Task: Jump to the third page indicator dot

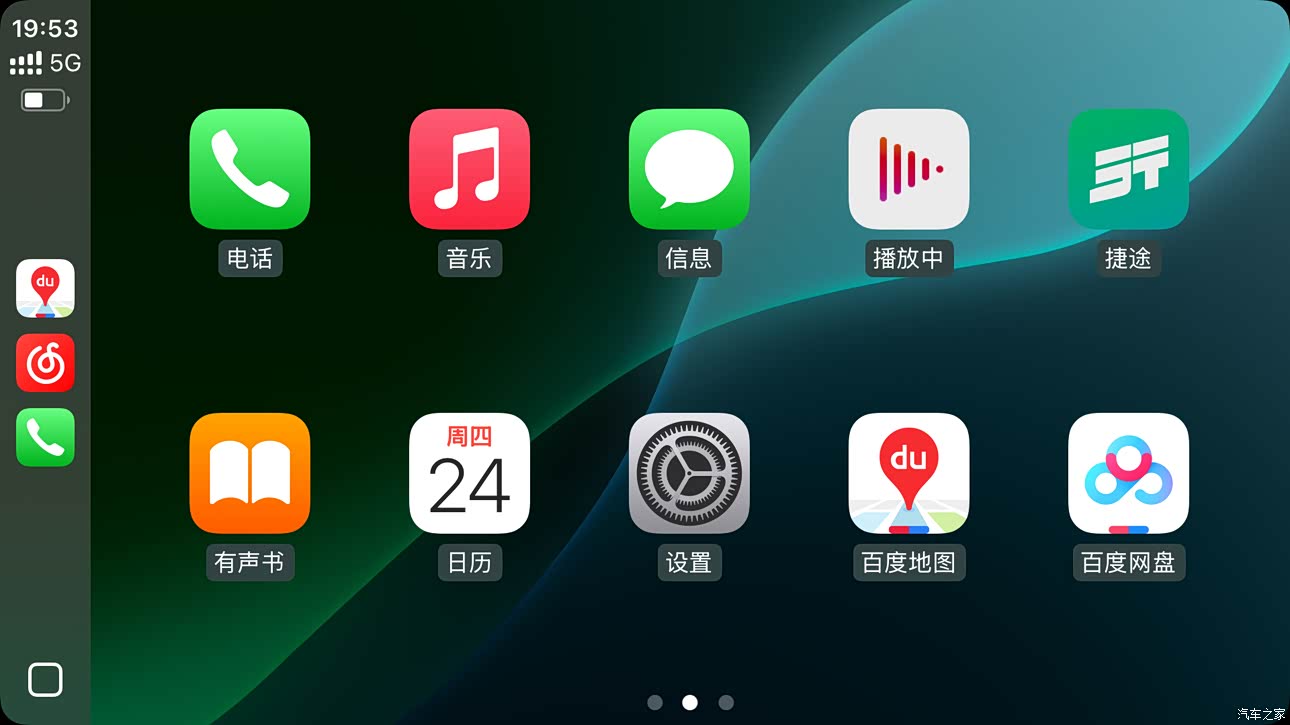Action: [x=726, y=702]
